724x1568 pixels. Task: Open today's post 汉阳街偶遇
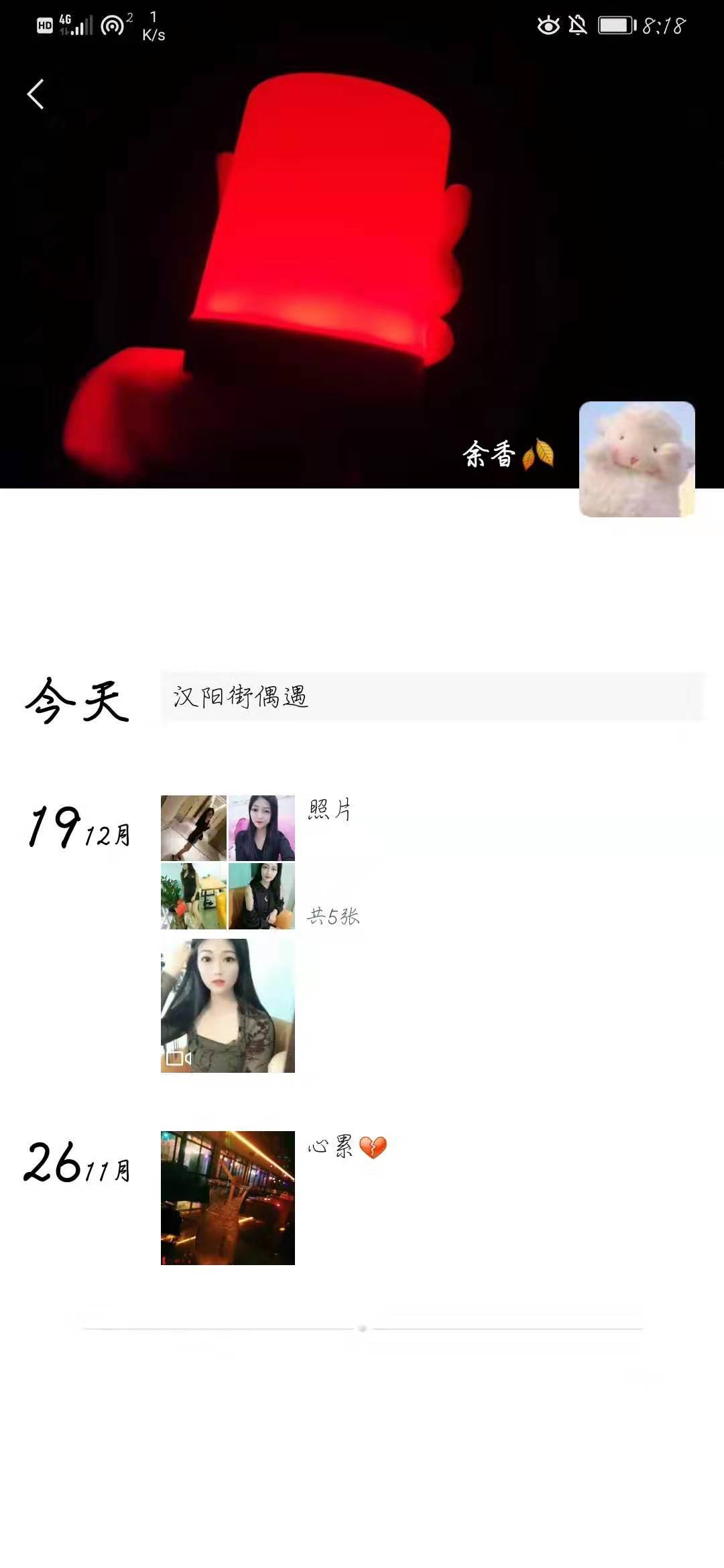pos(432,697)
